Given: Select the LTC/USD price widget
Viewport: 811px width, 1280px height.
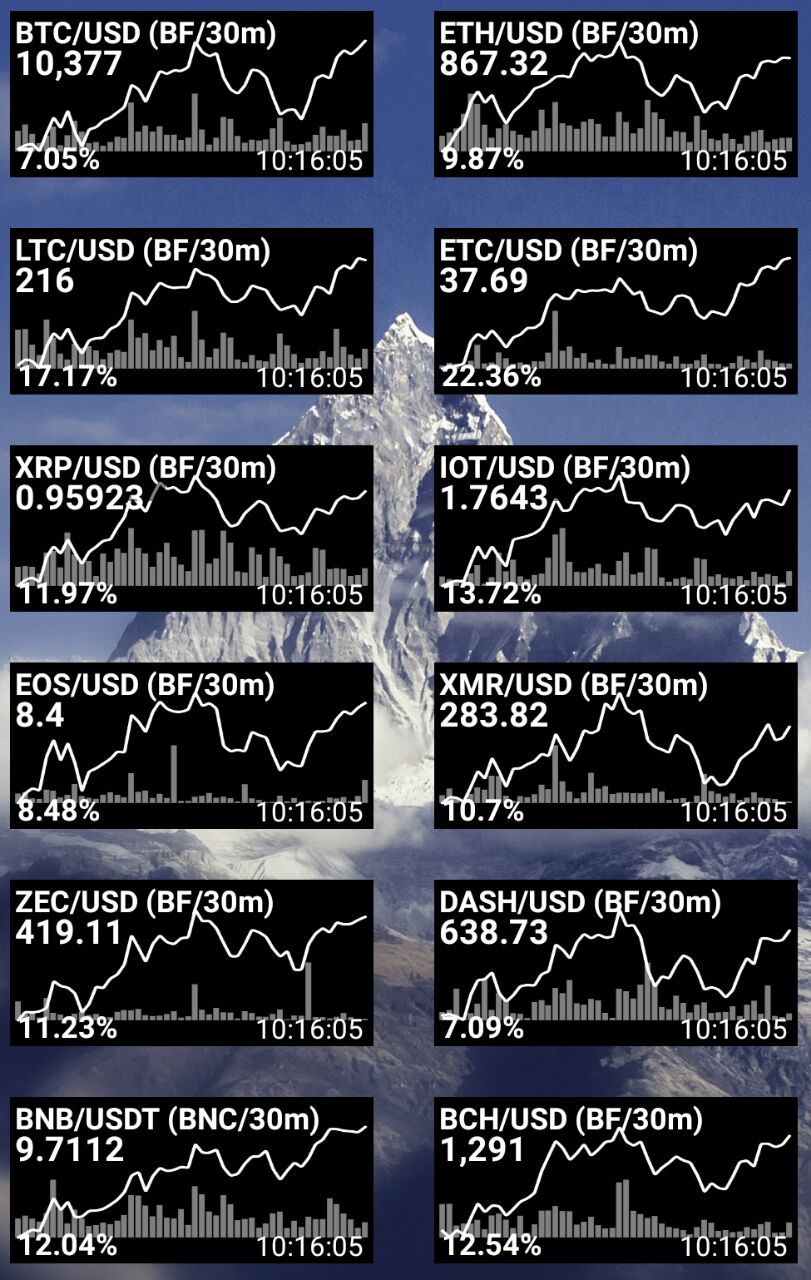Looking at the screenshot, I should (191, 311).
